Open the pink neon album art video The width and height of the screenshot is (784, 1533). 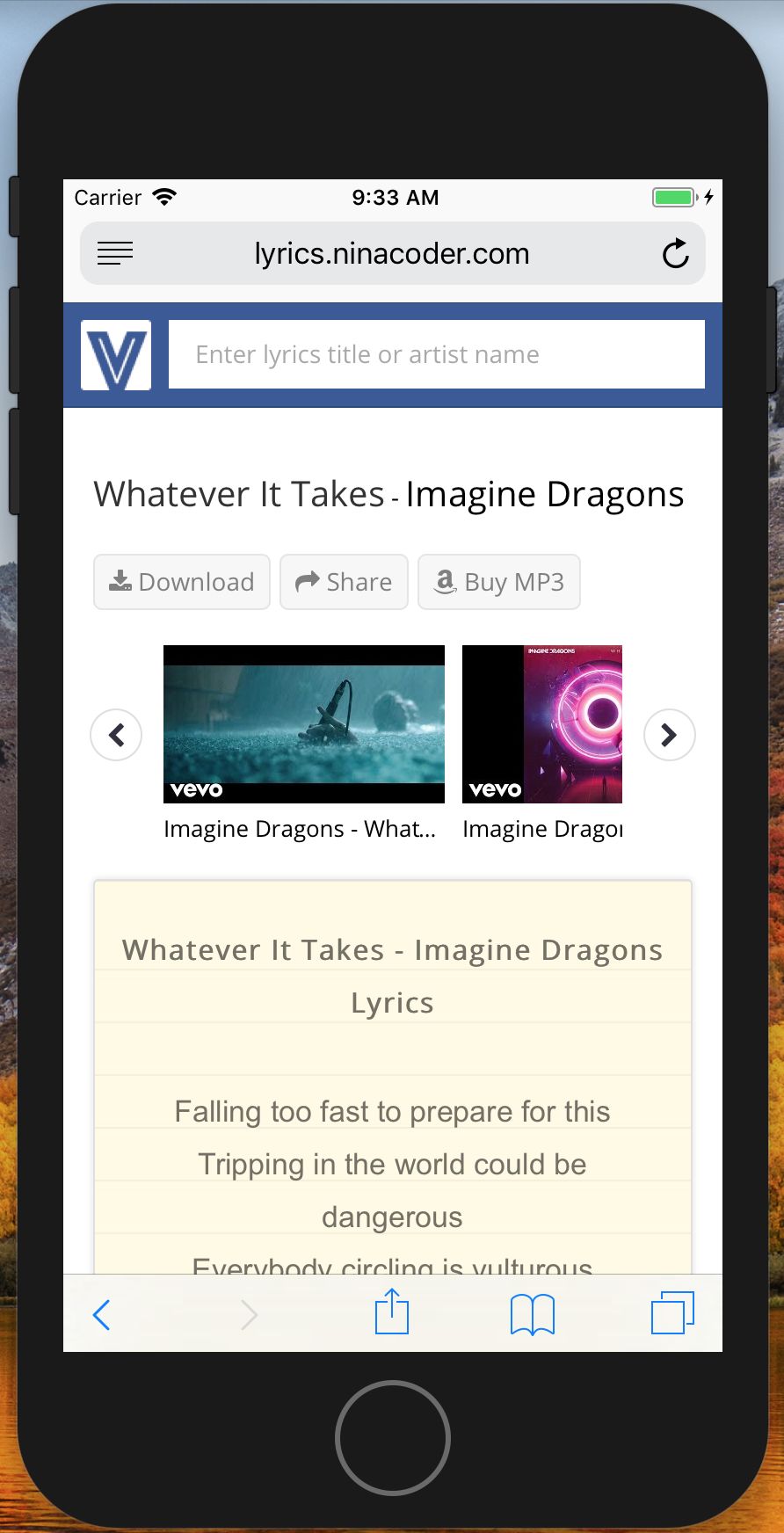(x=542, y=723)
